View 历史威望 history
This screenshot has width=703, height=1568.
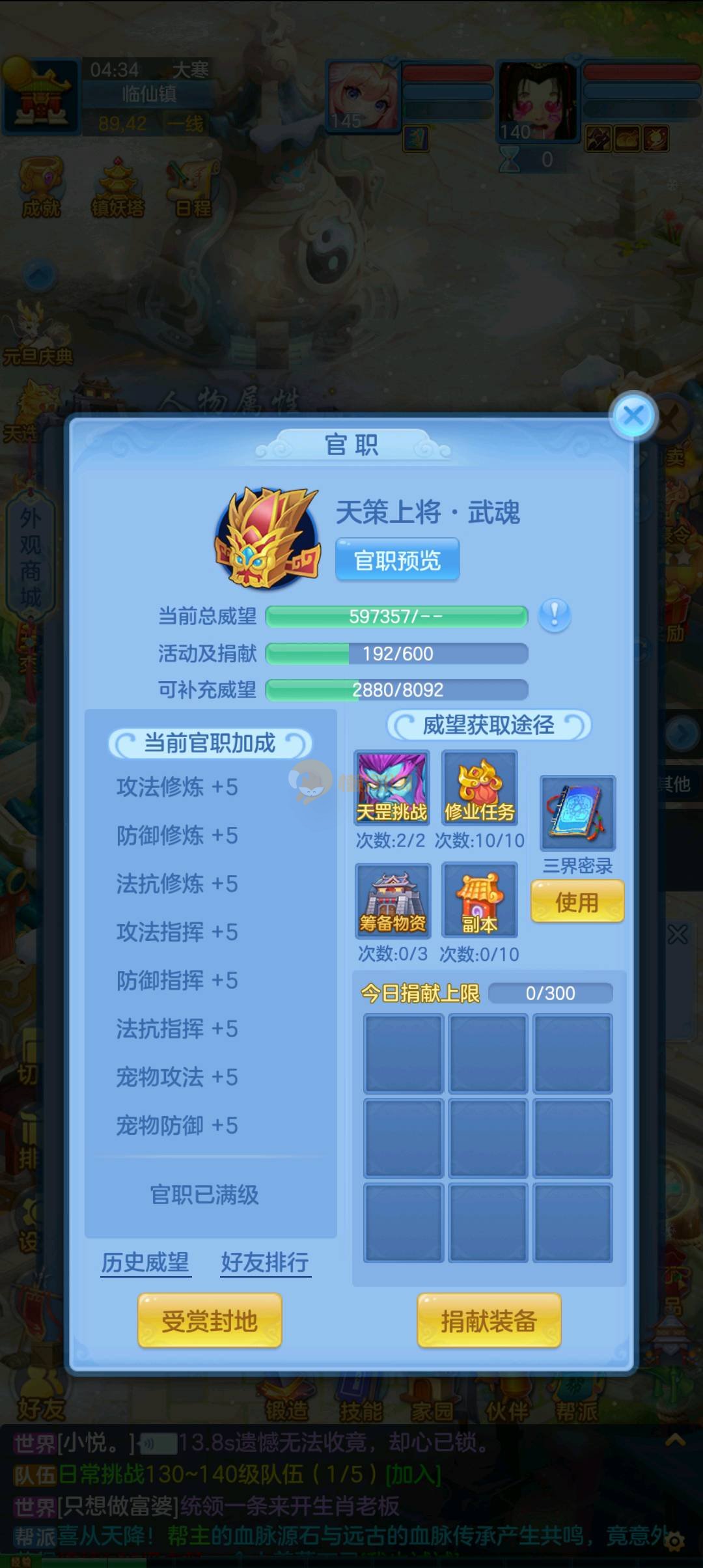coord(145,1263)
